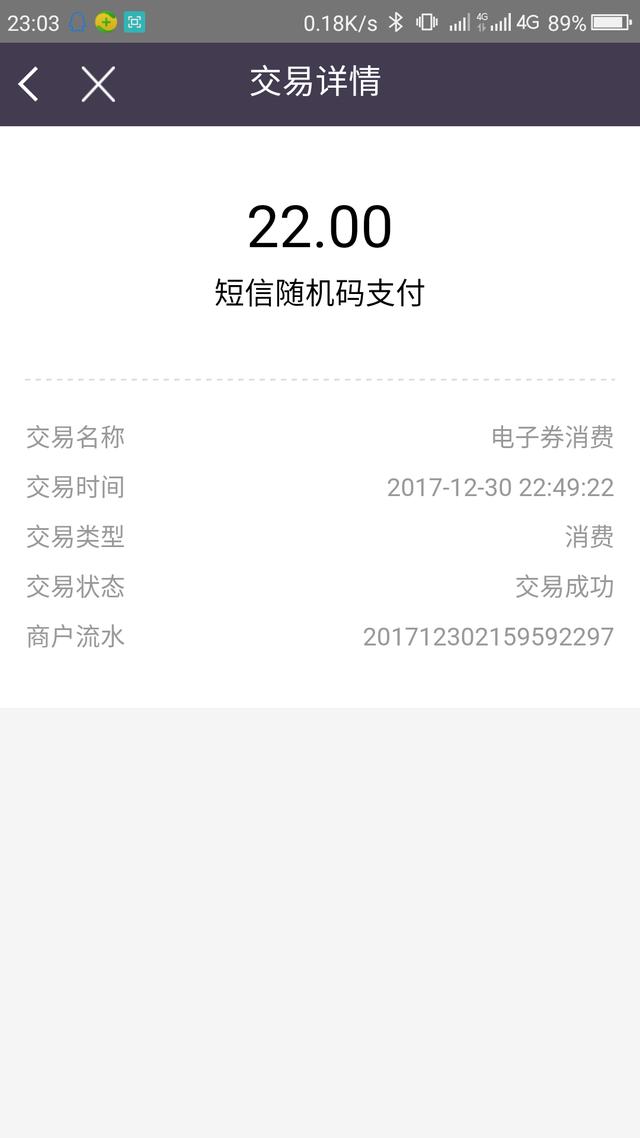Go back using the arrow icon
640x1138 pixels.
point(28,84)
